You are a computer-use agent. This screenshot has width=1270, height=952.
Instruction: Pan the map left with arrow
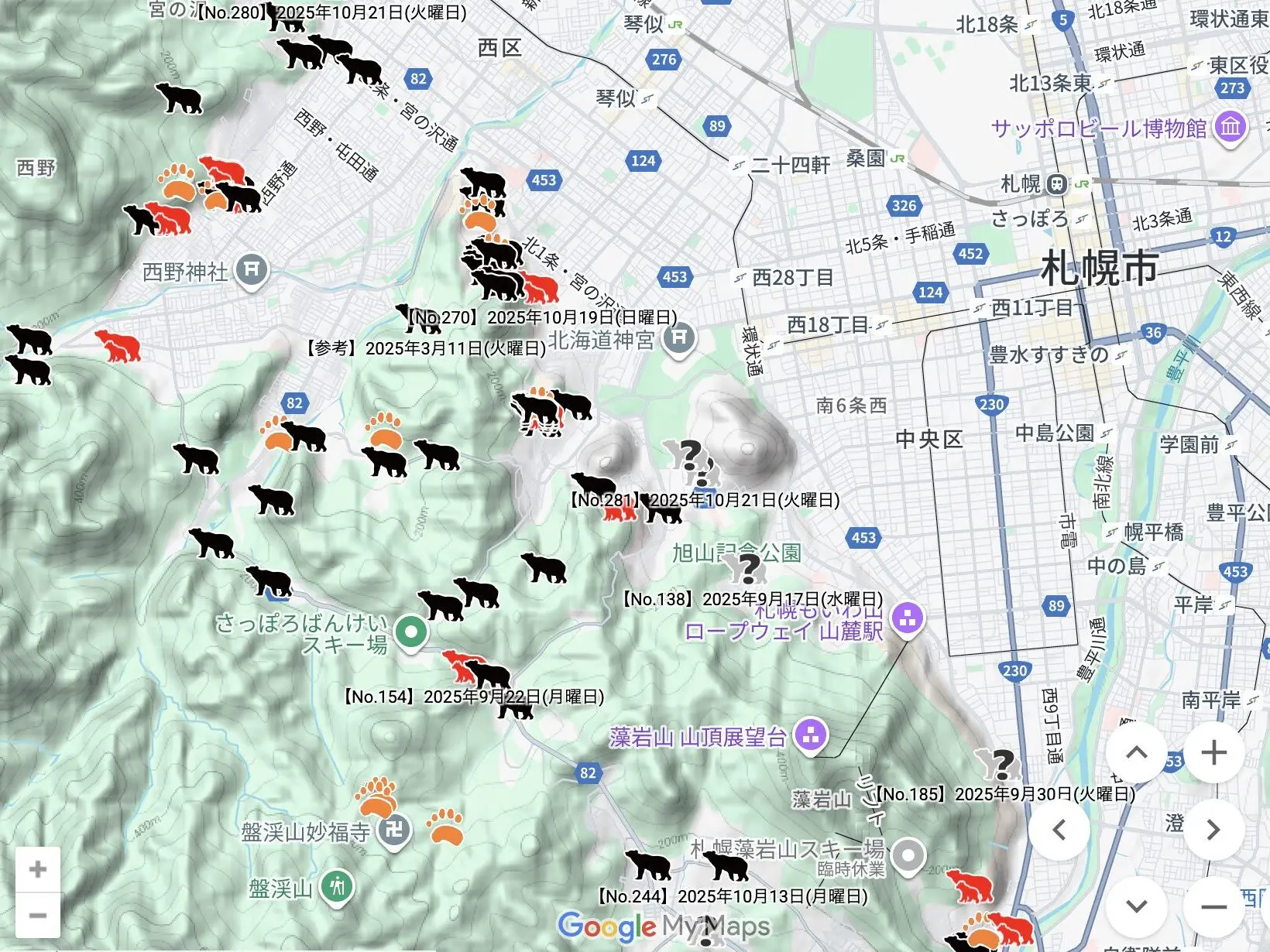pos(1059,830)
